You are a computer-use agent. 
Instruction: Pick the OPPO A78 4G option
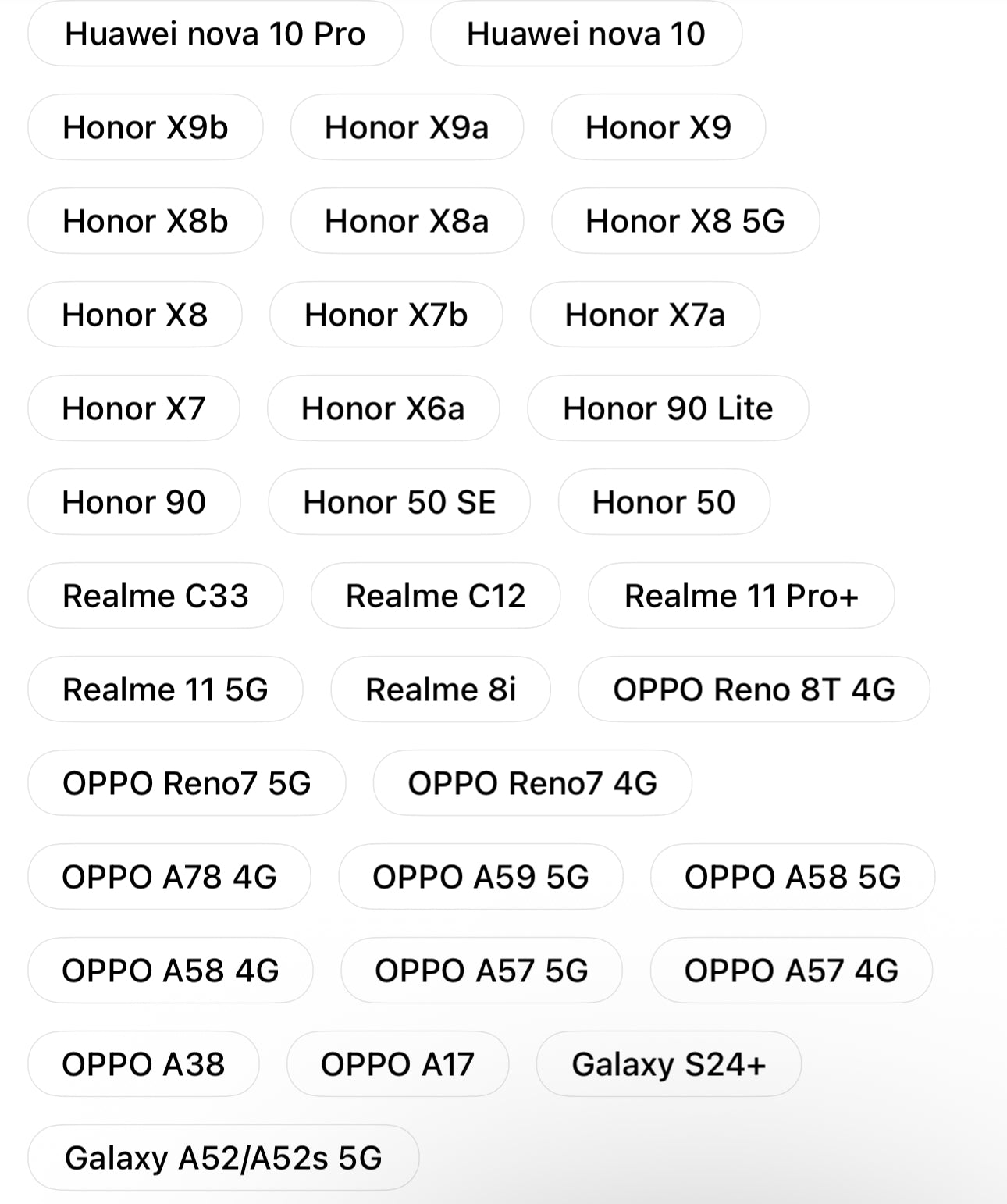click(169, 877)
